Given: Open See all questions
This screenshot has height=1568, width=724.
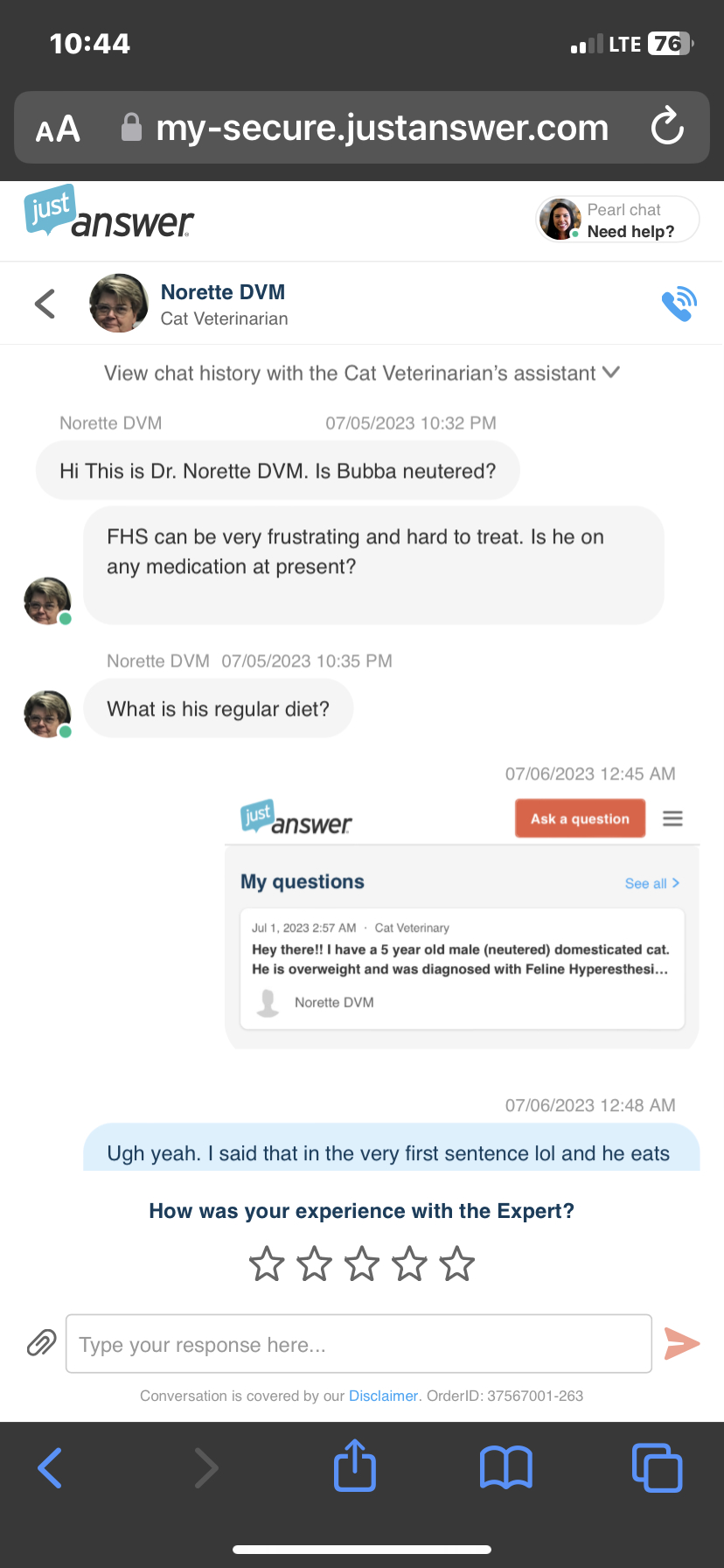Looking at the screenshot, I should point(651,883).
